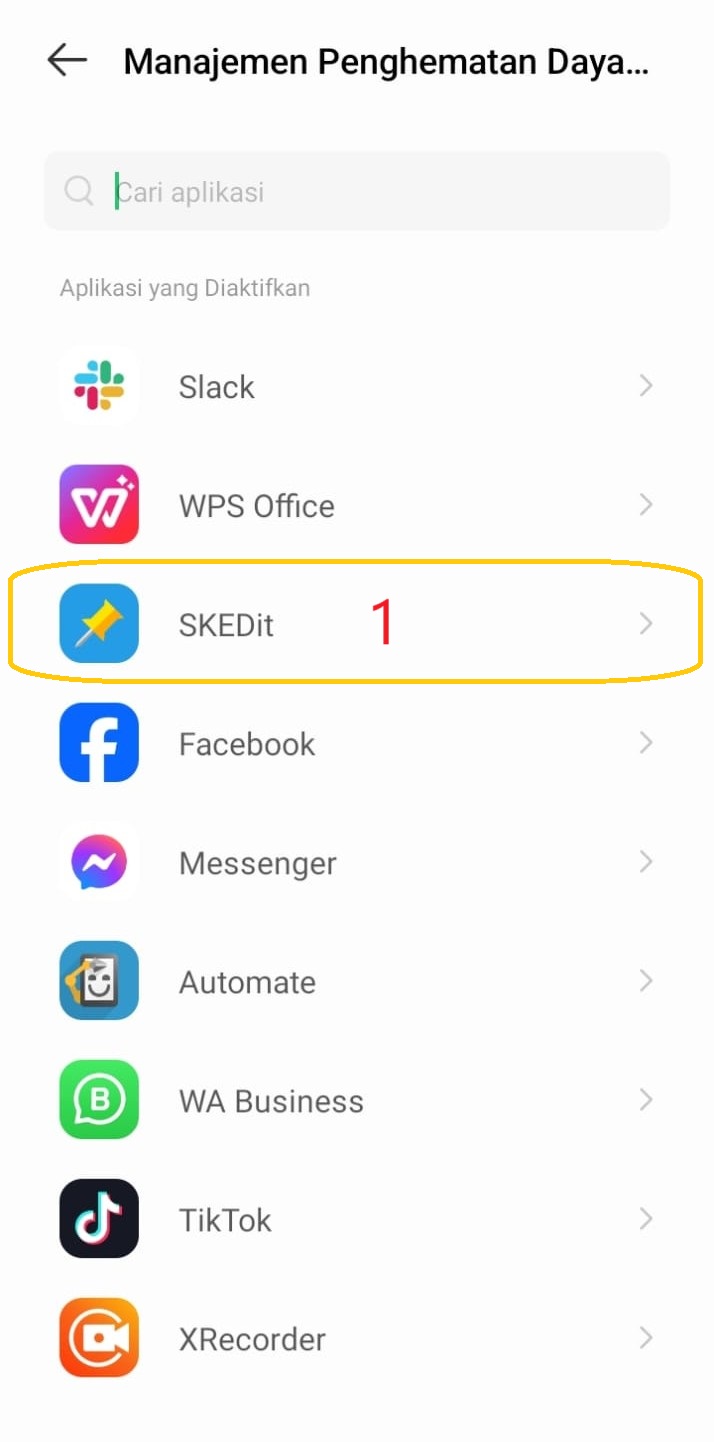Screen dimensions: 714x1442
Task: Select the SKEDit app entry
Action: [x=357, y=624]
